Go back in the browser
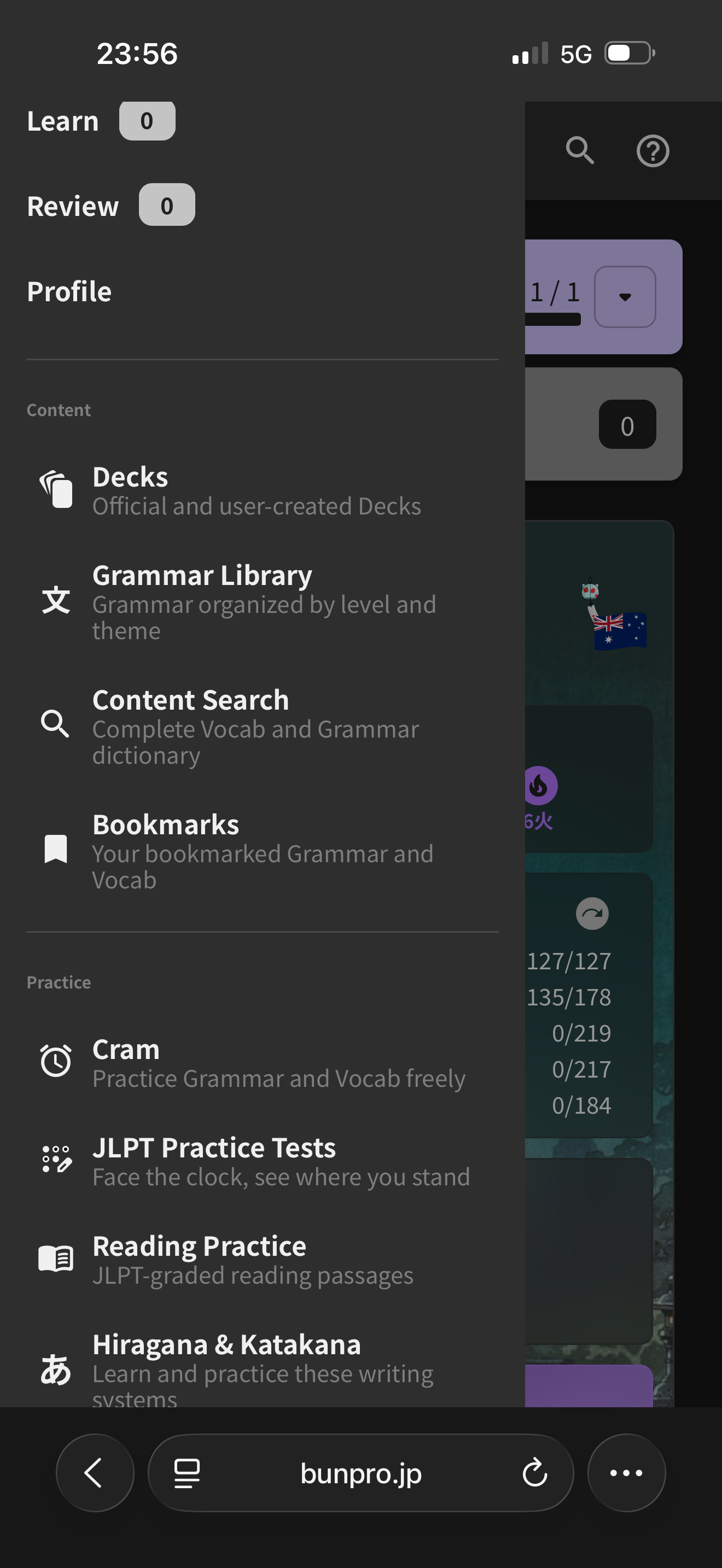Image resolution: width=722 pixels, height=1568 pixels. click(x=95, y=1473)
